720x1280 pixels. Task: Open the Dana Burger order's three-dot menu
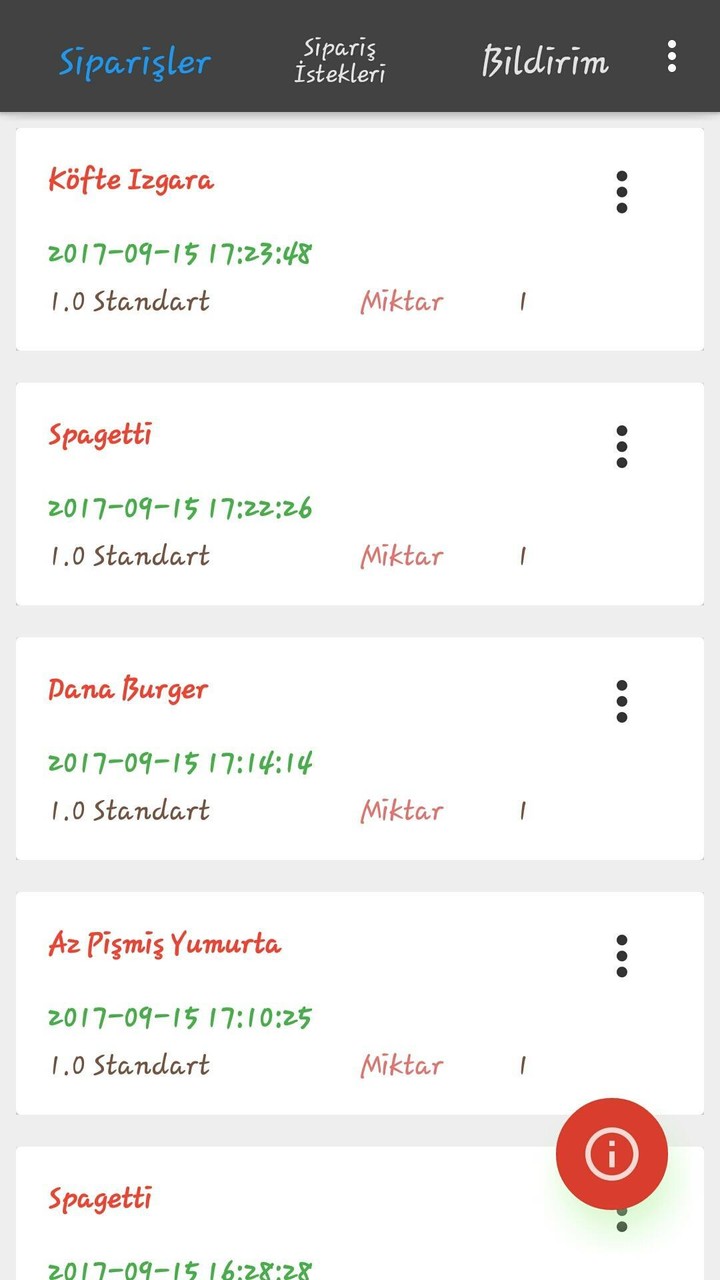click(x=622, y=702)
